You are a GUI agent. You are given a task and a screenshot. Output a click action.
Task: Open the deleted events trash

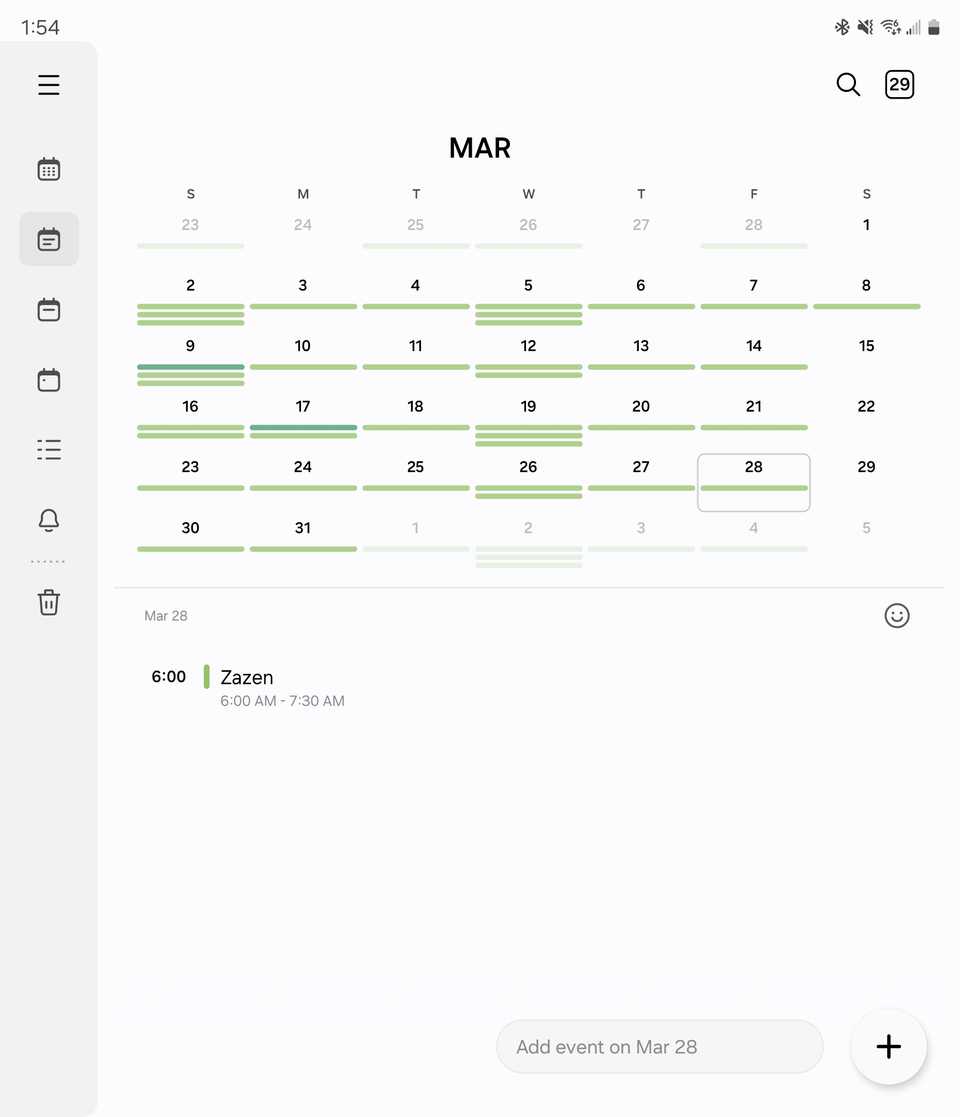[x=48, y=602]
